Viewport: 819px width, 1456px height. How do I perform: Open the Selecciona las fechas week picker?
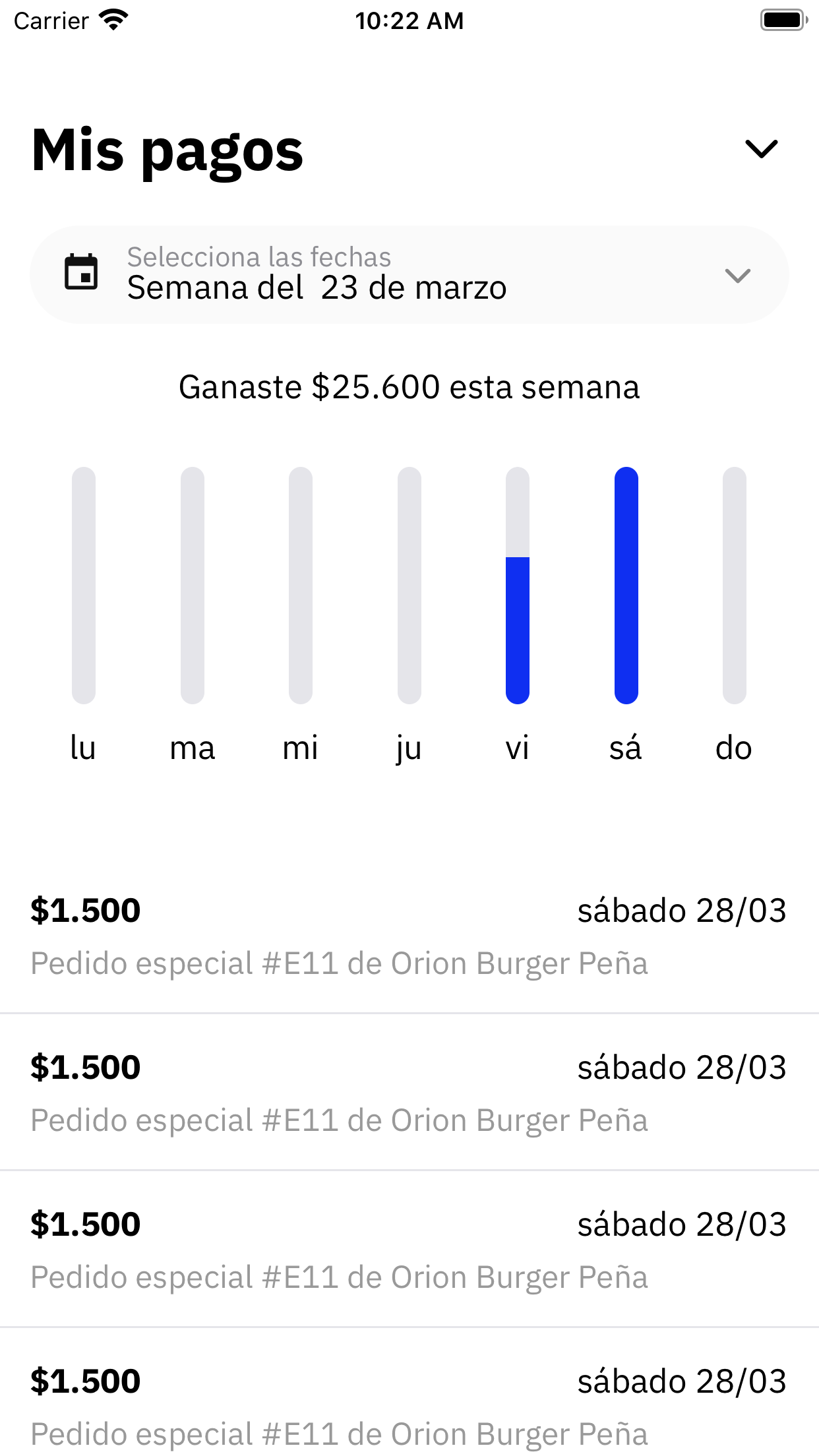pyautogui.click(x=409, y=274)
